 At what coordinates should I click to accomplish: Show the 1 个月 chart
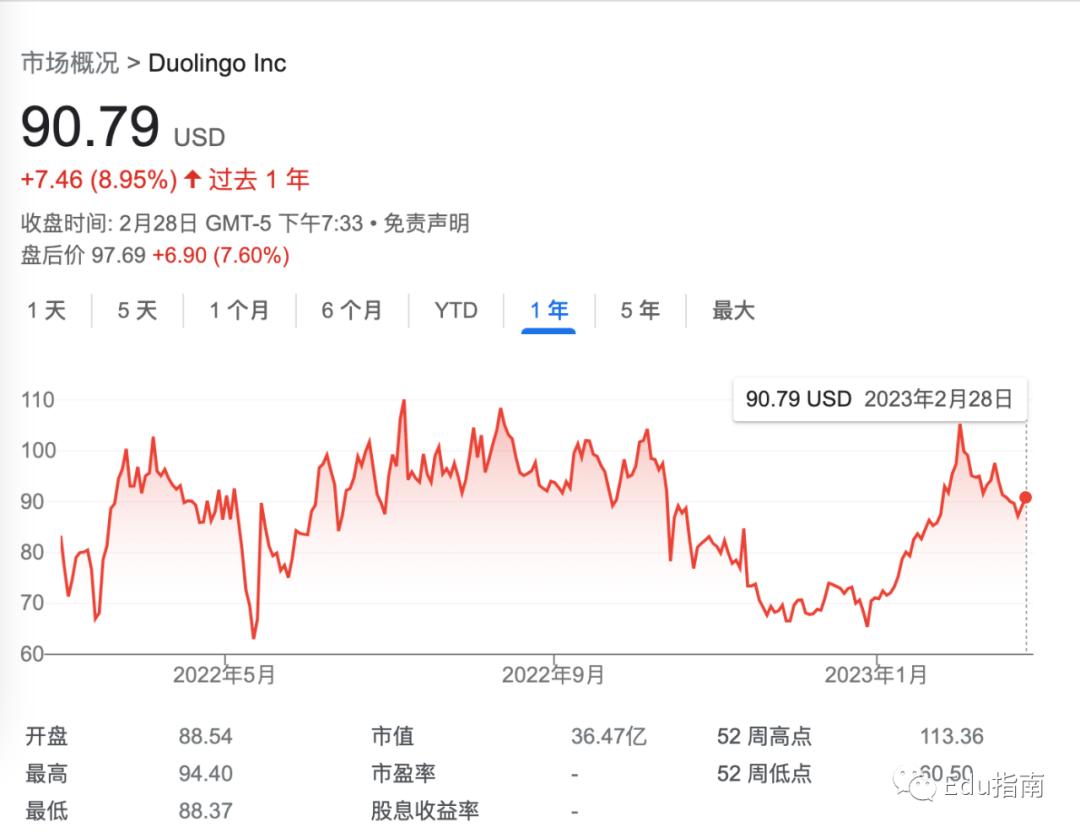239,311
